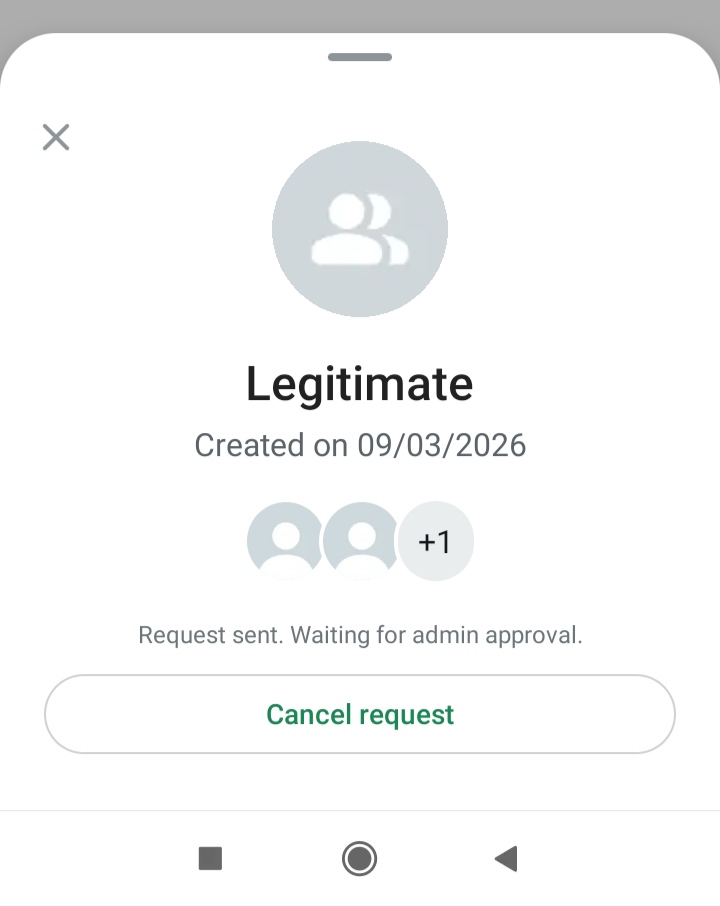Return to the home screen
Screen dimensions: 720x906
point(359,858)
